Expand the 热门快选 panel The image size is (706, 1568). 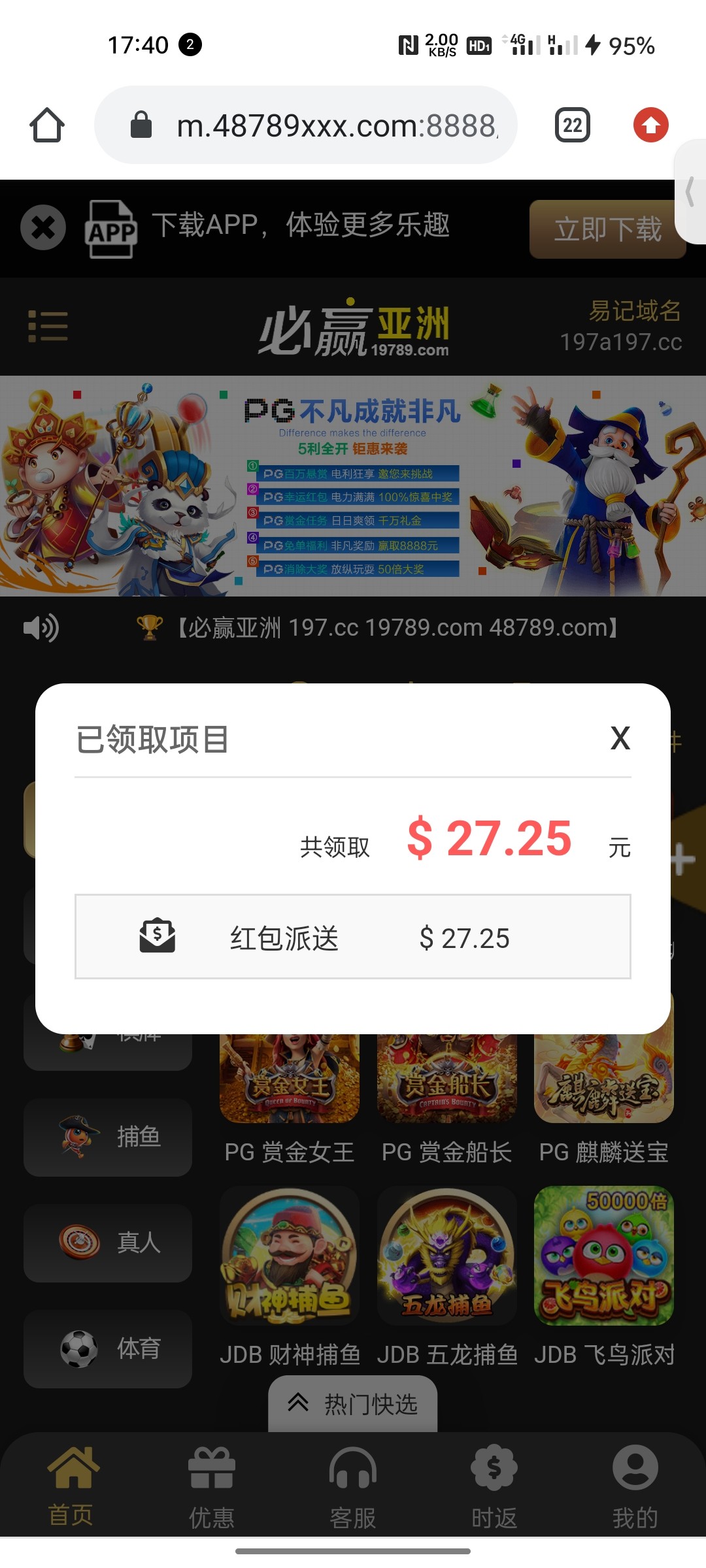pyautogui.click(x=353, y=1403)
